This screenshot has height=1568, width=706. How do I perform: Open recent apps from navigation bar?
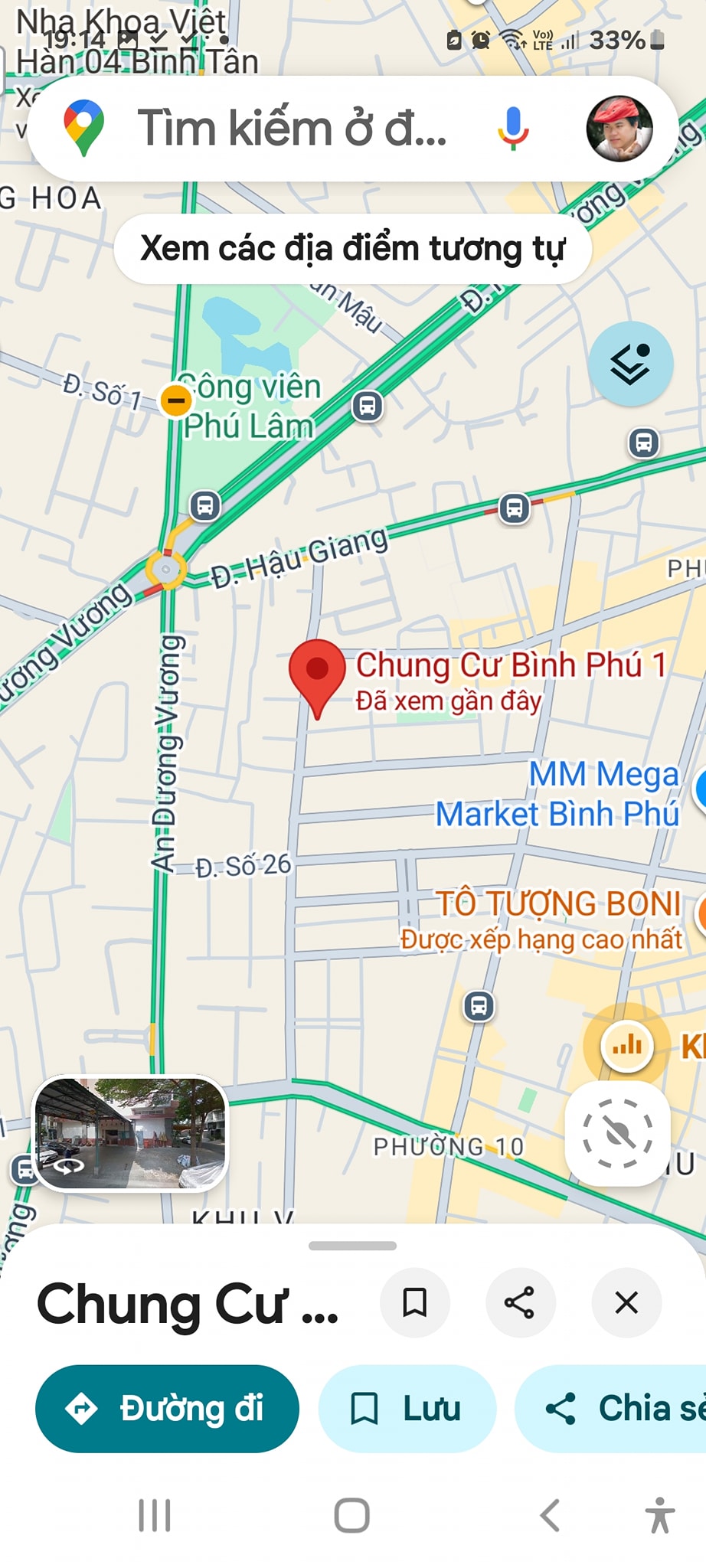[154, 1515]
